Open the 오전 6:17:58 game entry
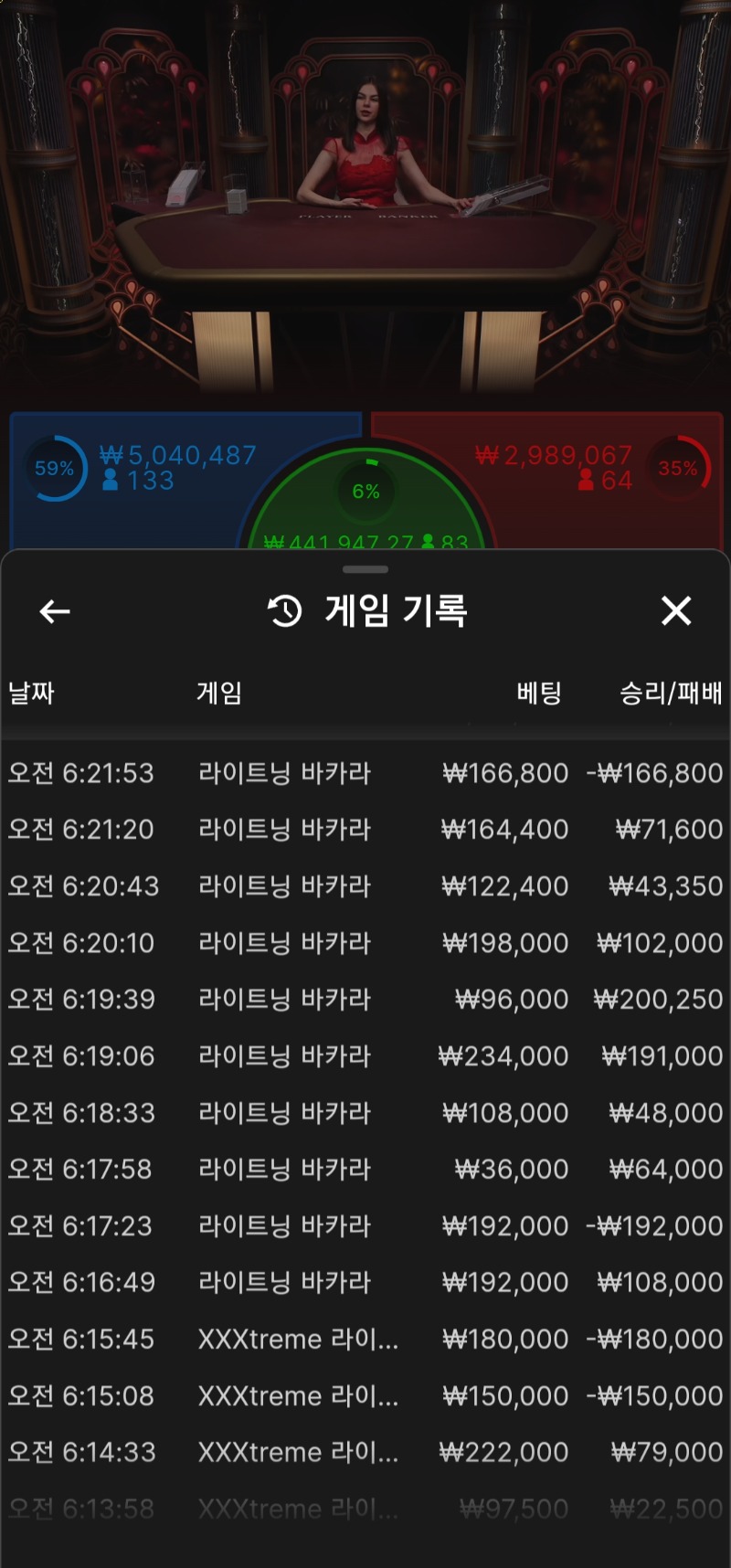 [365, 1170]
